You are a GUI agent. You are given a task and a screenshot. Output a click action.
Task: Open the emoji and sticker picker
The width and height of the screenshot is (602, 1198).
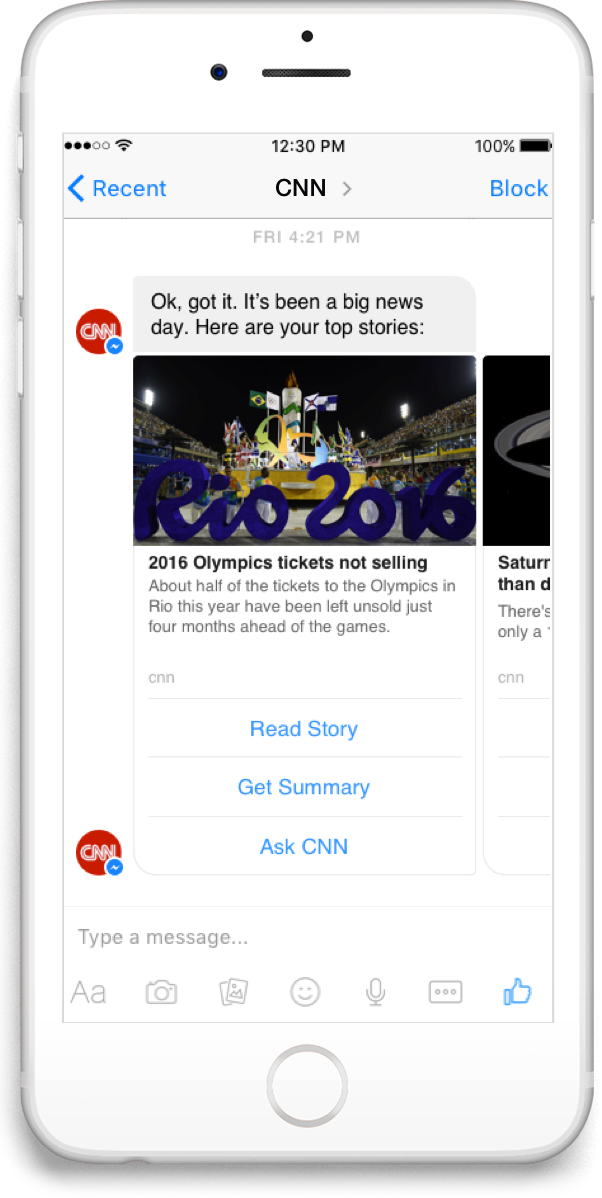click(x=306, y=992)
